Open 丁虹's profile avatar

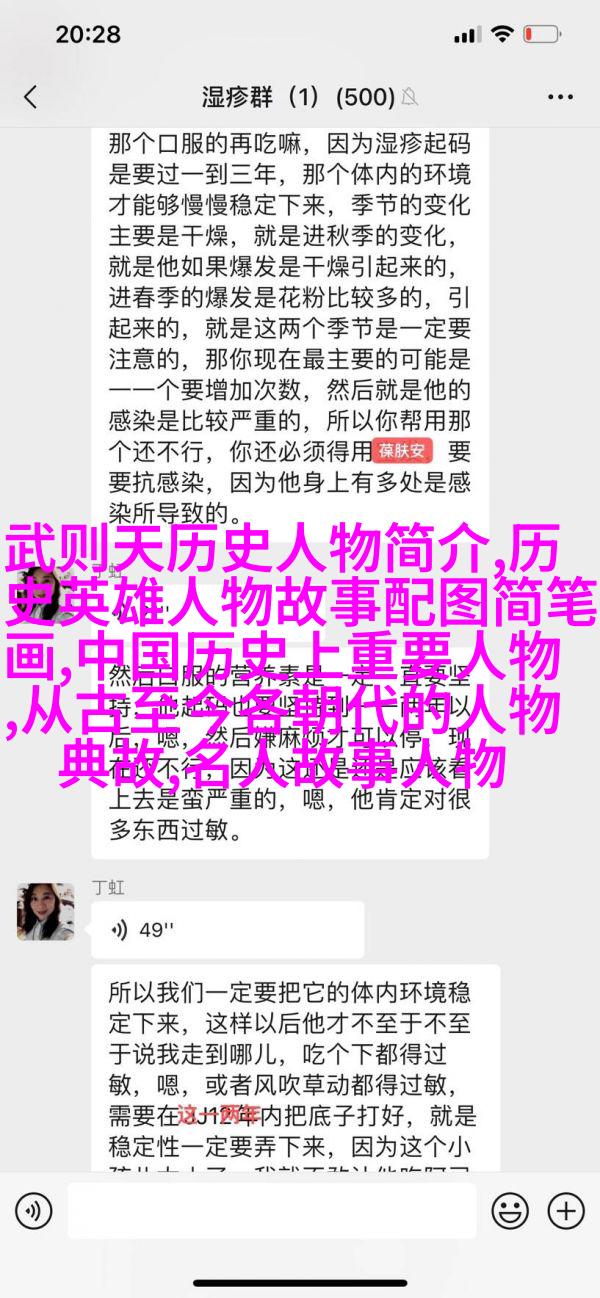click(45, 911)
